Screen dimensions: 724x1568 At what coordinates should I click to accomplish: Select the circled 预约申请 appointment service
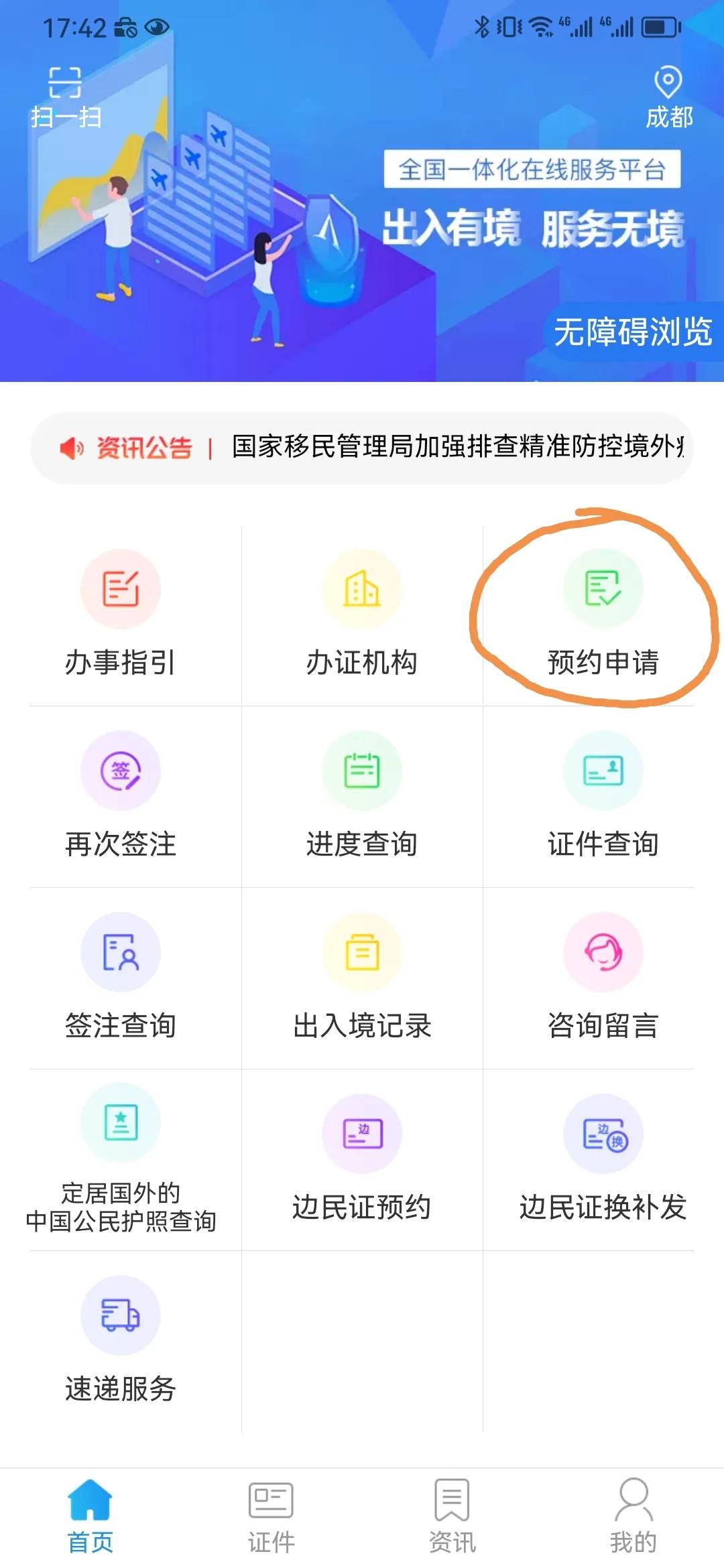pos(601,616)
